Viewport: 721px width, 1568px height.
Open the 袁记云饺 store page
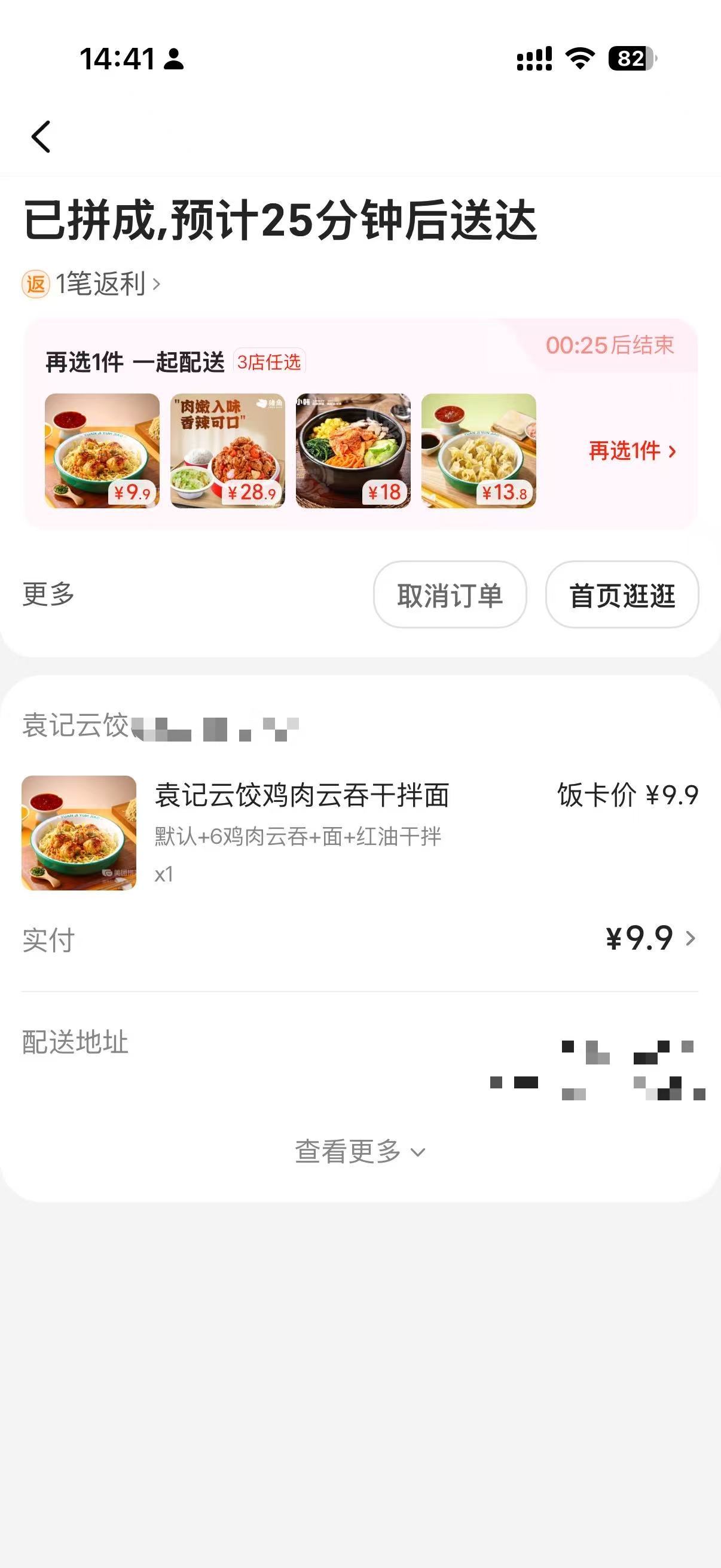point(76,725)
